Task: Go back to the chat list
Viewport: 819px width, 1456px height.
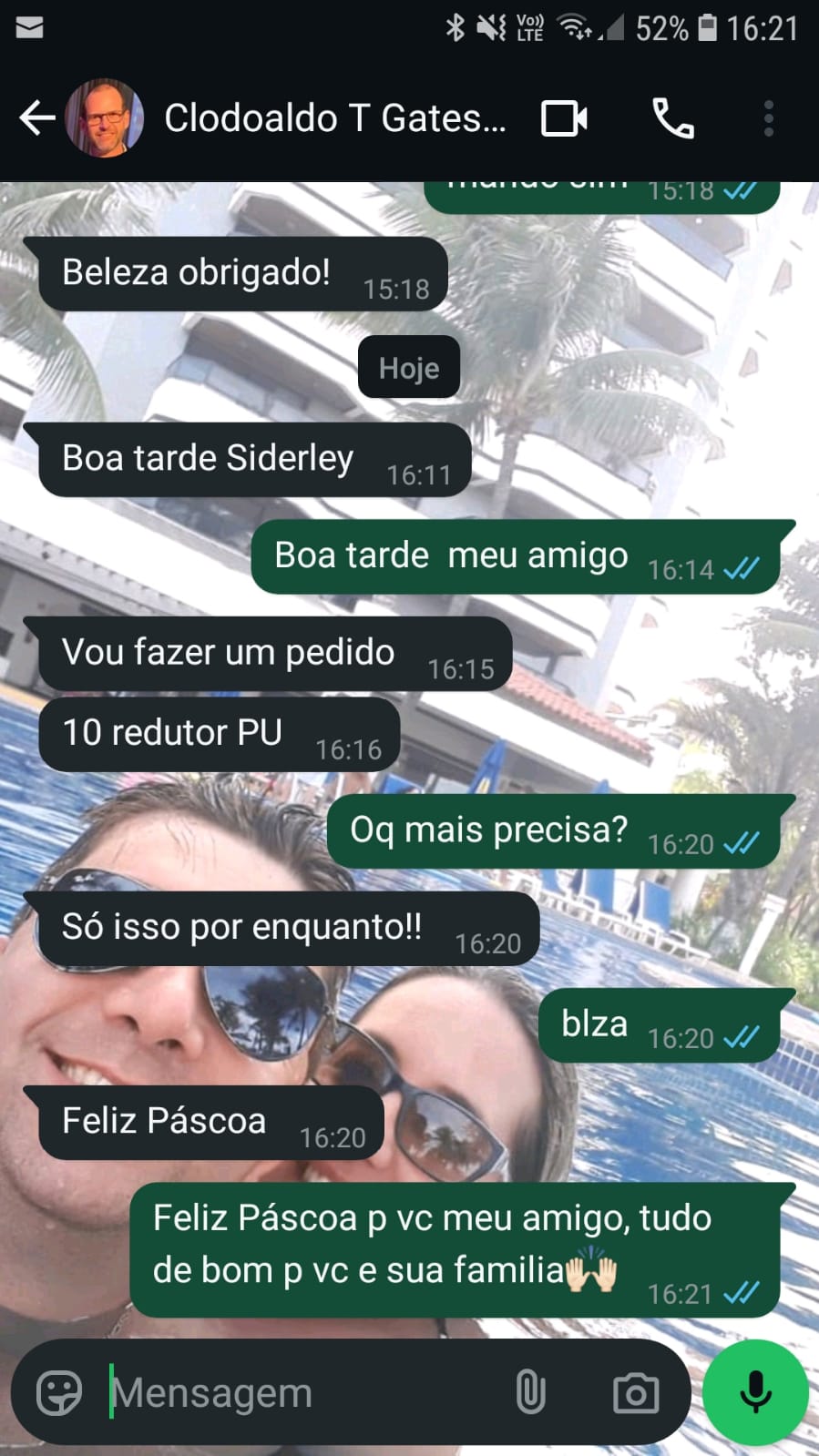Action: point(36,118)
